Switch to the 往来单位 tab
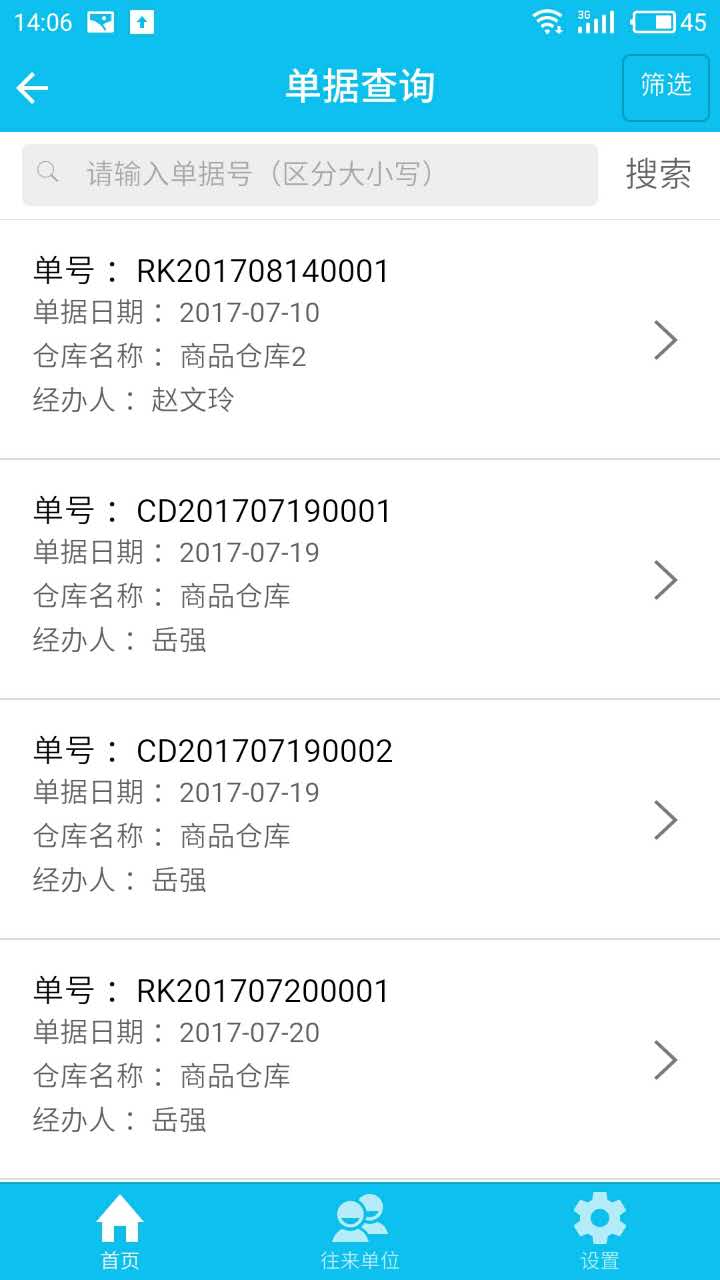 (360, 1232)
